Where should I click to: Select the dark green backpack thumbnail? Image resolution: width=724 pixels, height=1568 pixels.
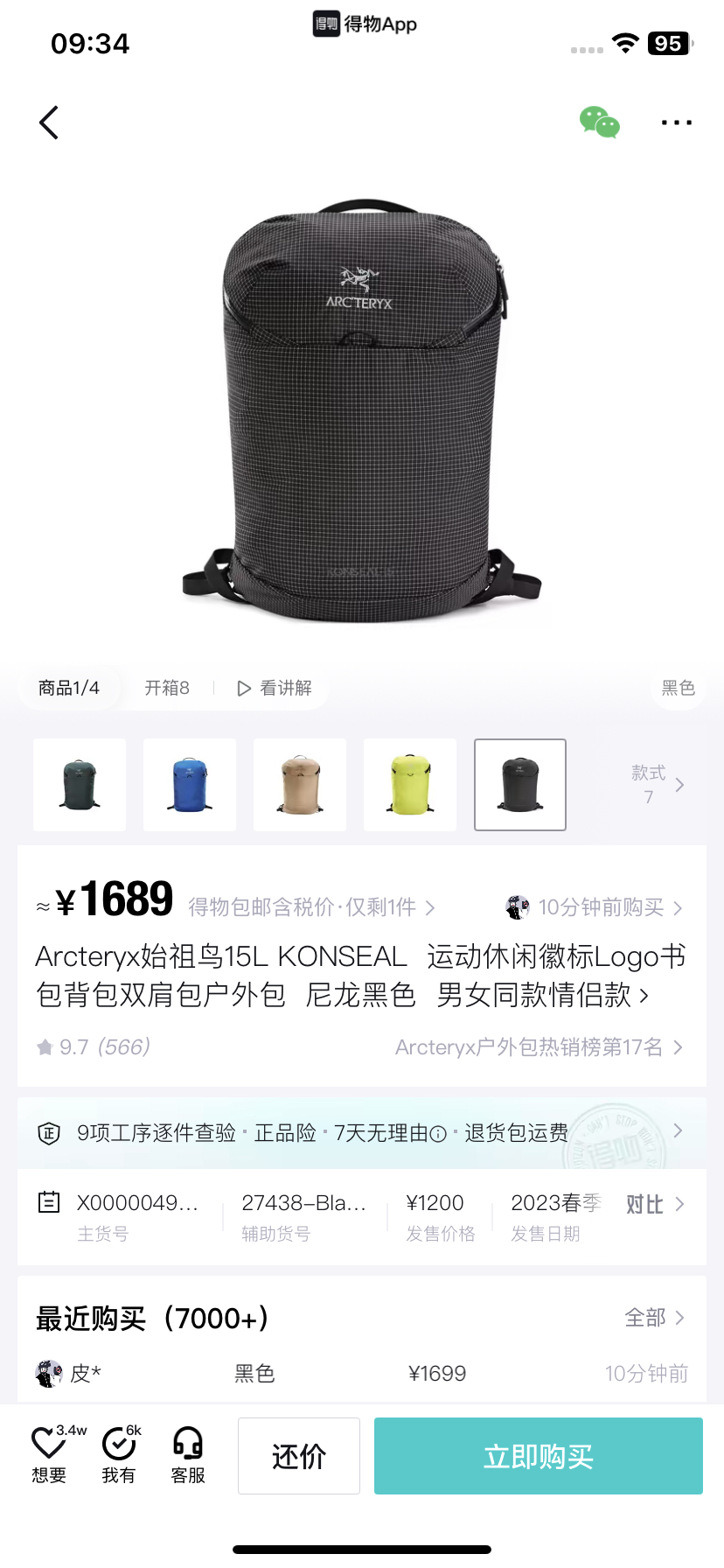point(80,784)
